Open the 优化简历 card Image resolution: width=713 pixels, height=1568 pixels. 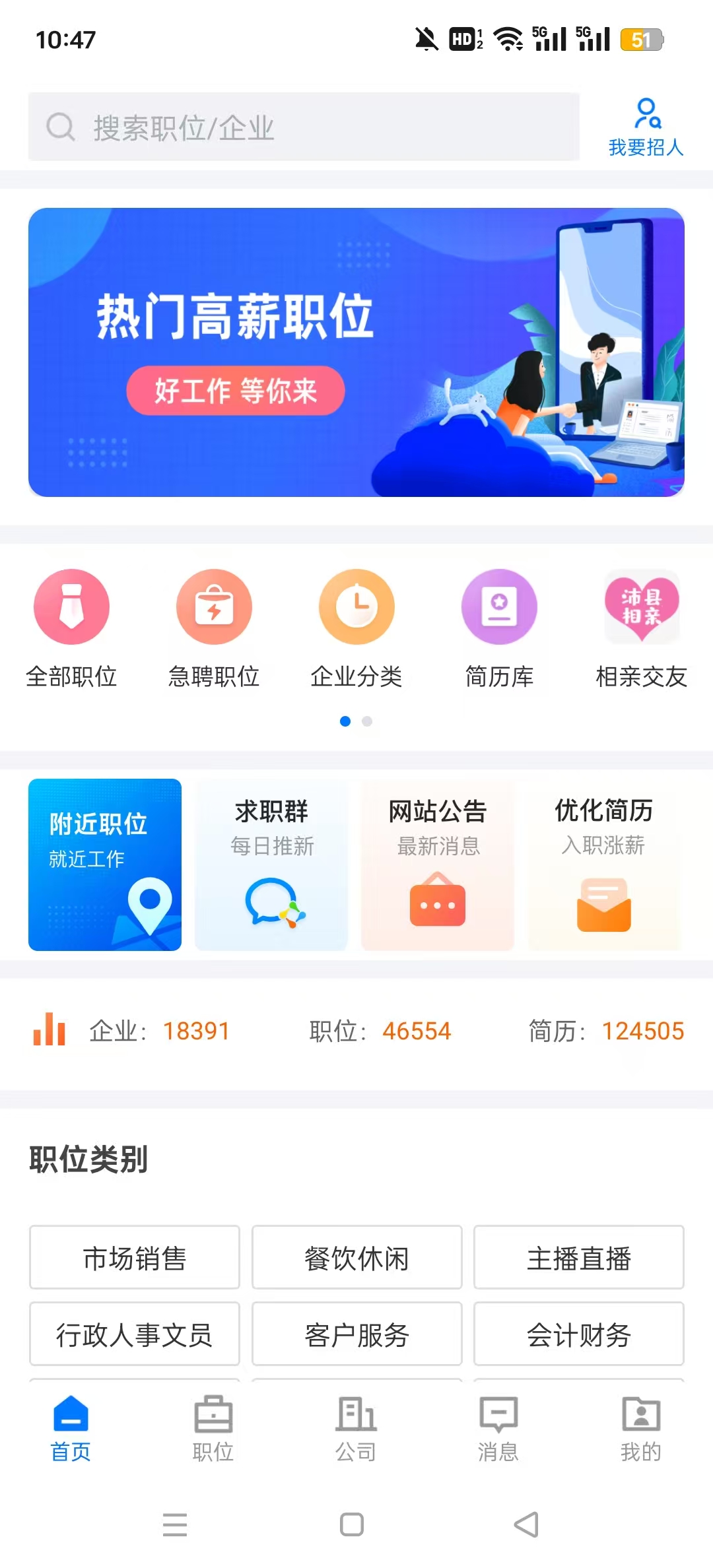(604, 865)
